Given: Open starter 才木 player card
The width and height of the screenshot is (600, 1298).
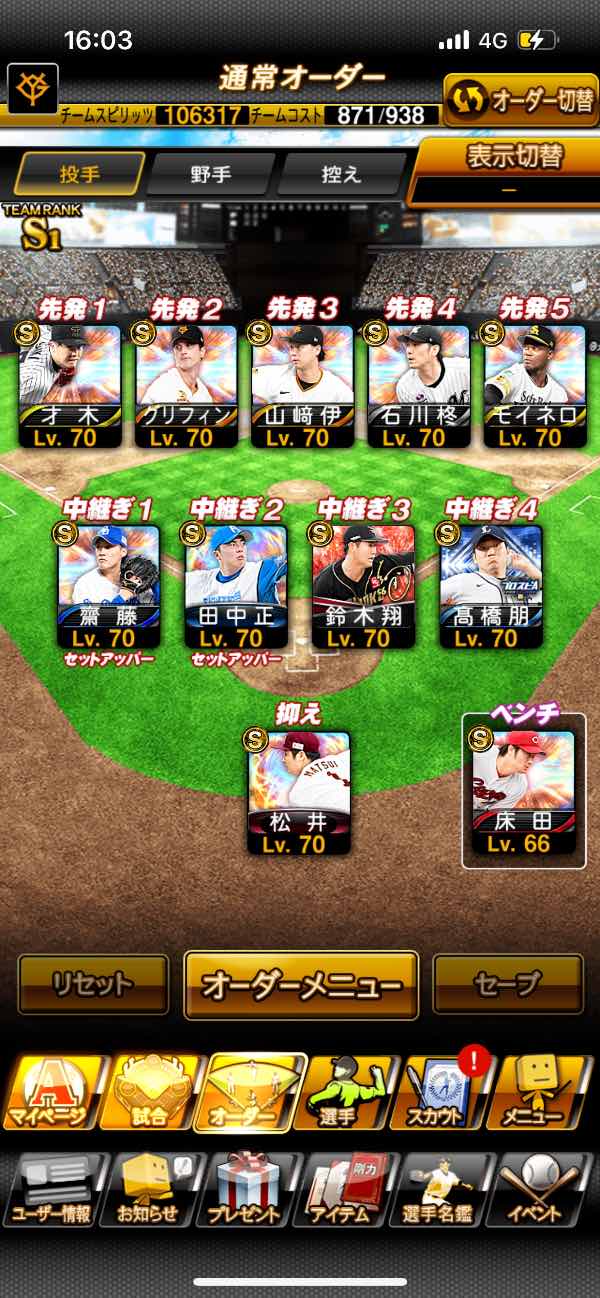Looking at the screenshot, I should coord(71,385).
